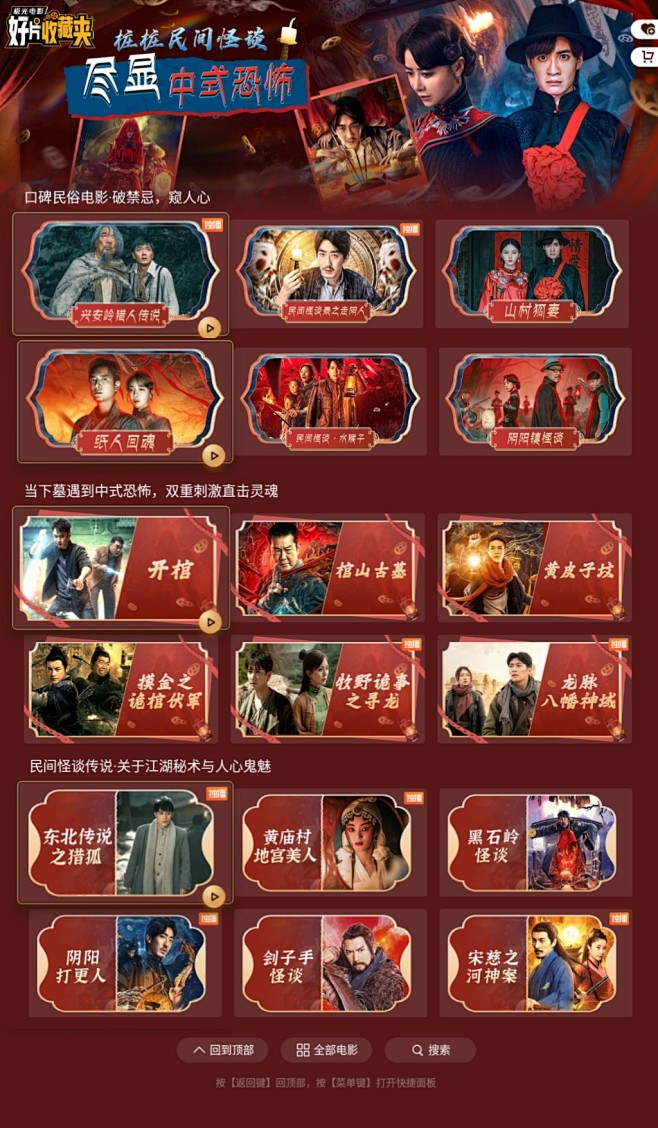The height and width of the screenshot is (1128, 658).
Task: Open the movie 纸人回魂
Action: [x=125, y=401]
